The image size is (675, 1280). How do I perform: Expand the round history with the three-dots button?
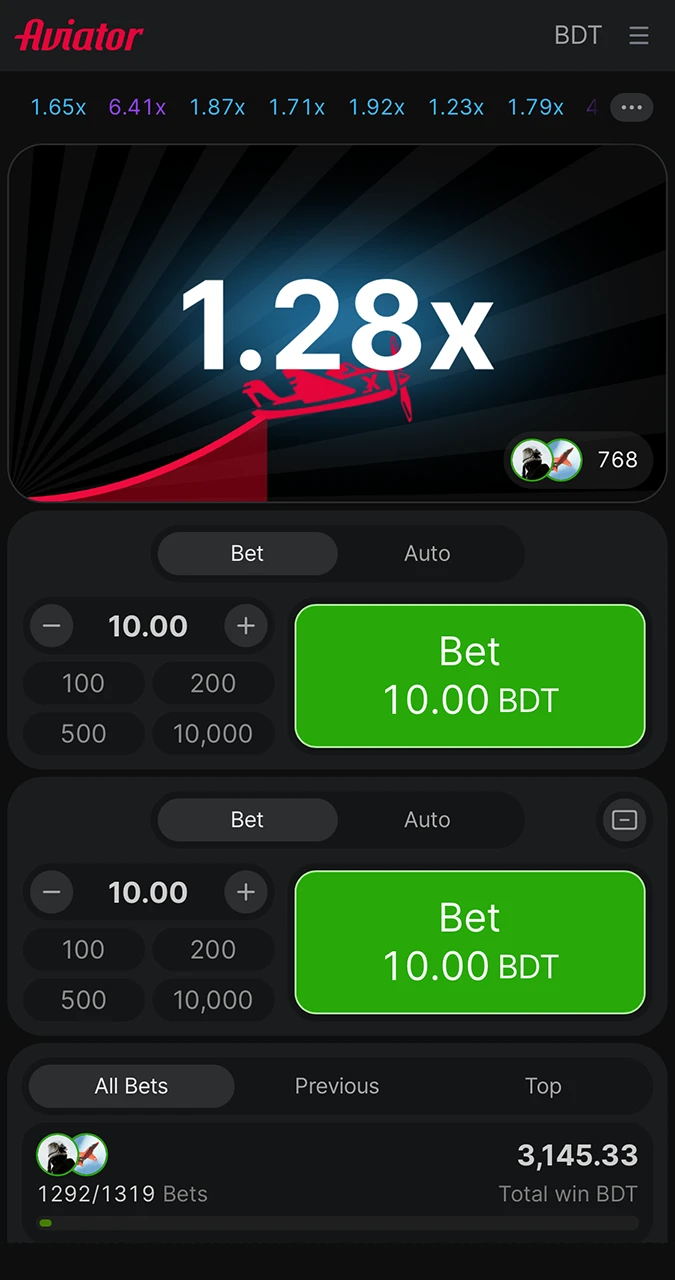(631, 107)
